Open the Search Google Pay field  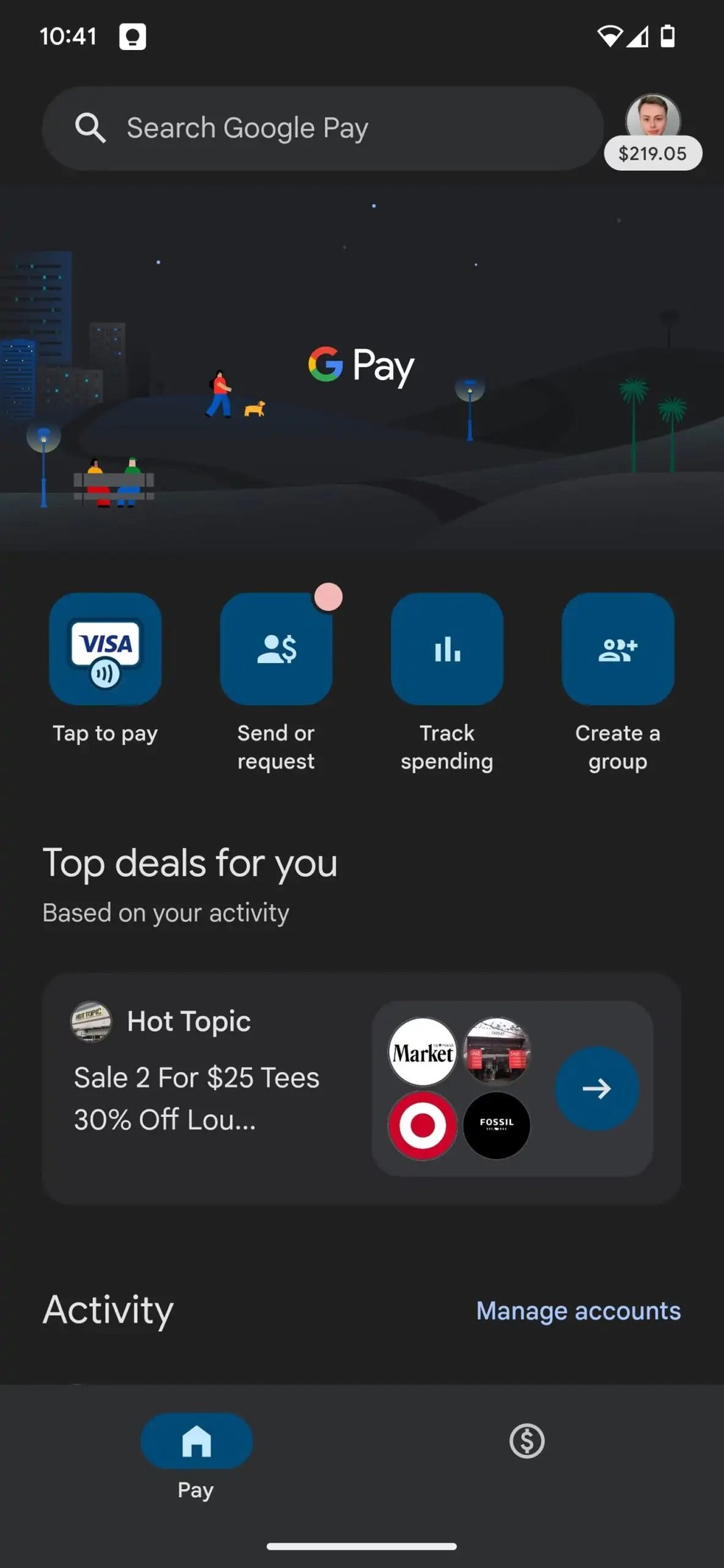[322, 129]
